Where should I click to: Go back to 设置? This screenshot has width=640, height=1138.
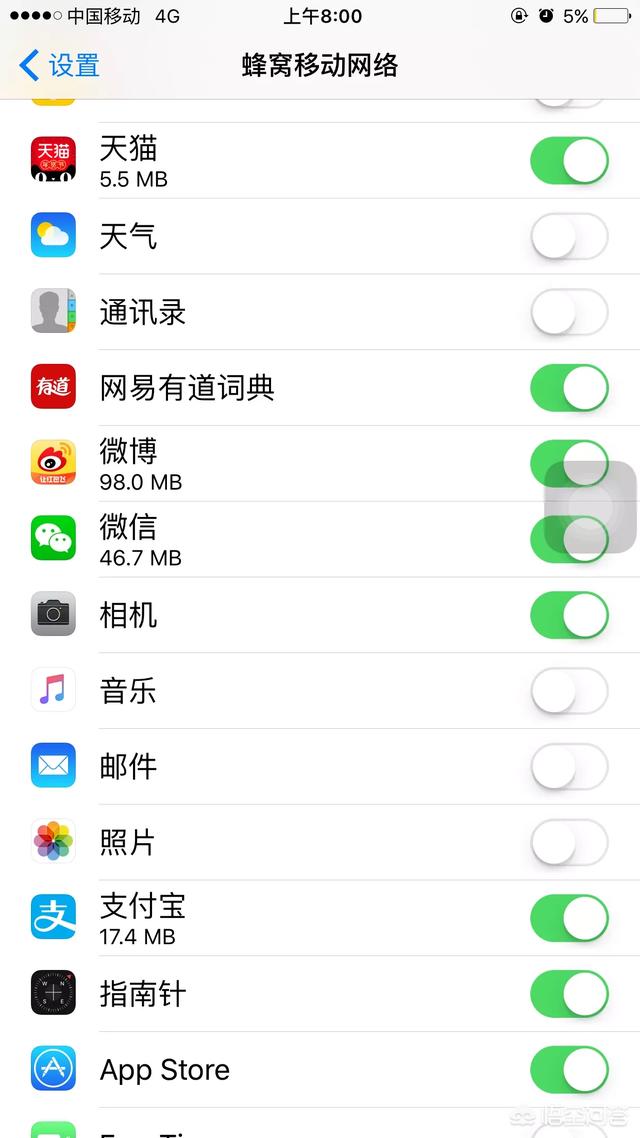coord(60,66)
